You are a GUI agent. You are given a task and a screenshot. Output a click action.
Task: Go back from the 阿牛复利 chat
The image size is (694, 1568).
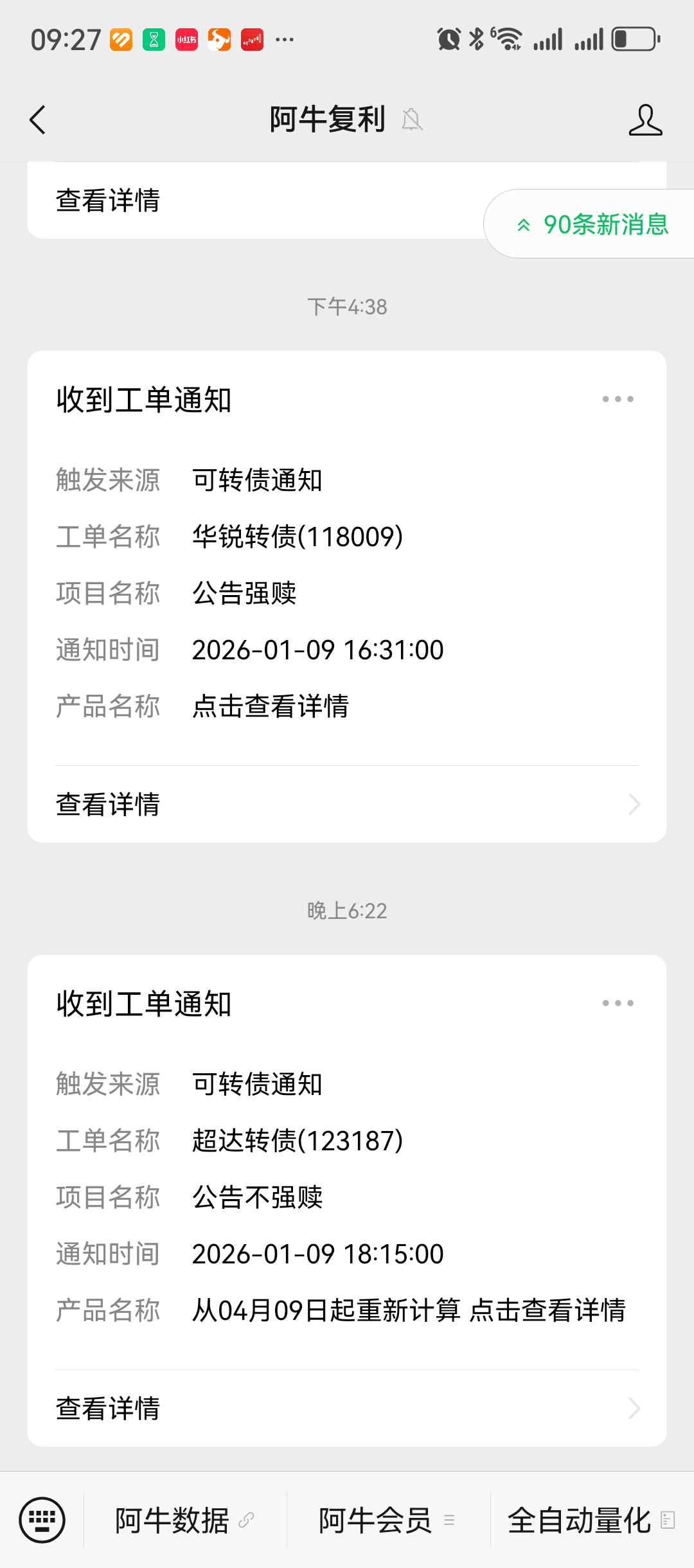point(38,120)
